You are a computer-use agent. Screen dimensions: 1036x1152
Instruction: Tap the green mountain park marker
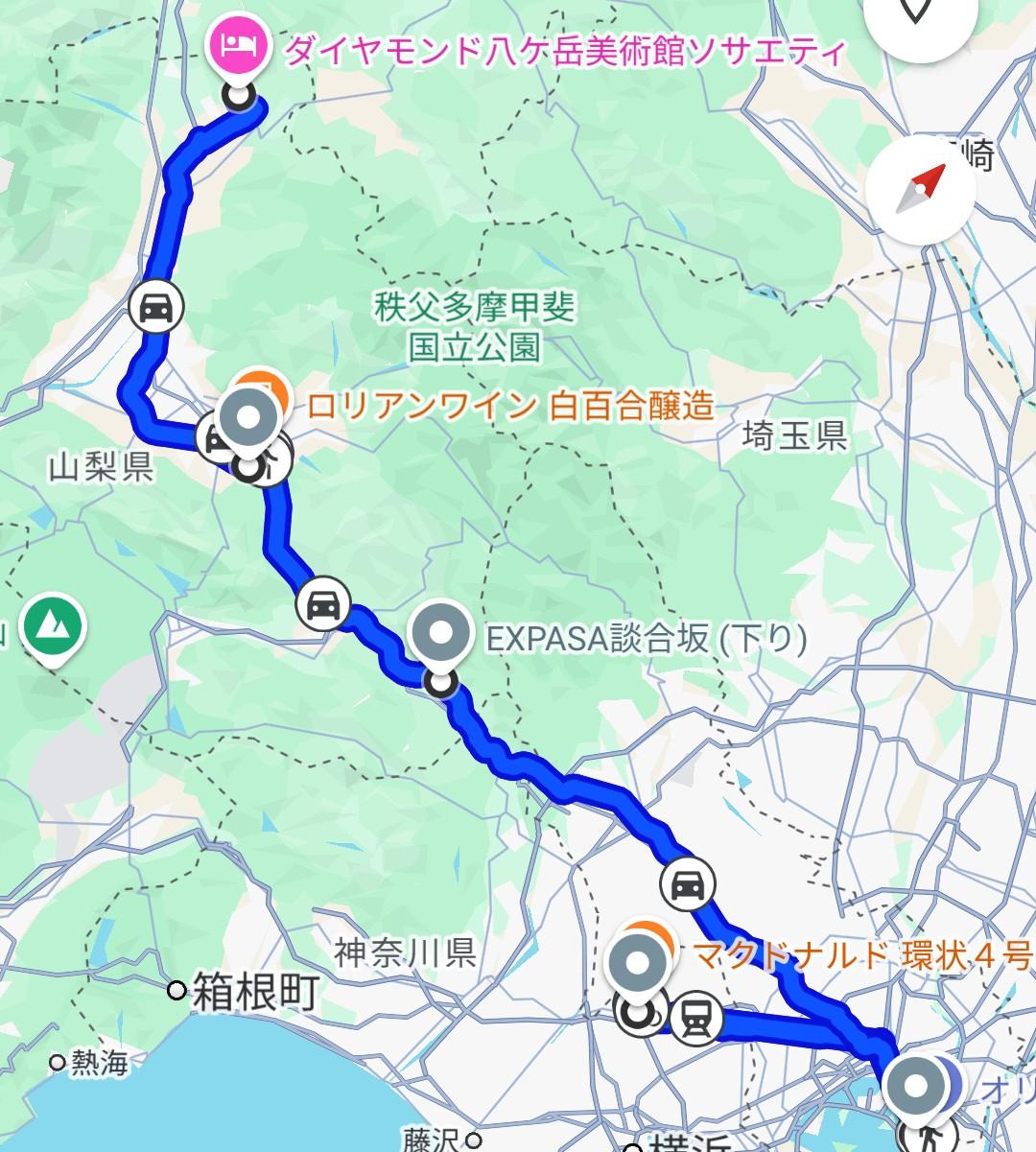(x=53, y=628)
